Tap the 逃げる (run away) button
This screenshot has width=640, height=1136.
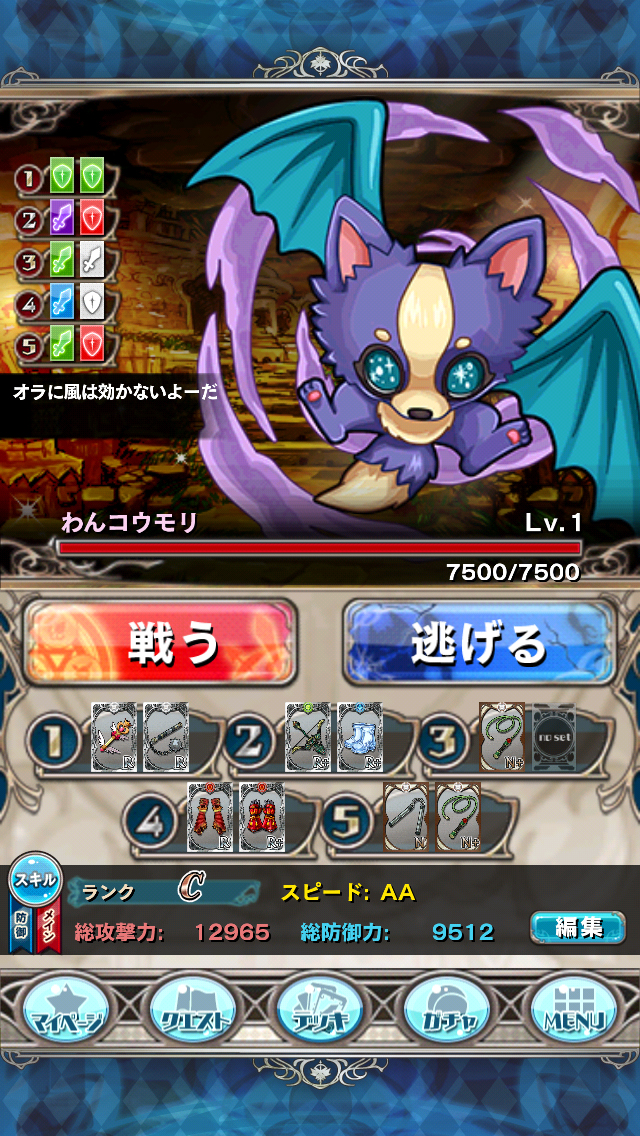click(x=479, y=643)
